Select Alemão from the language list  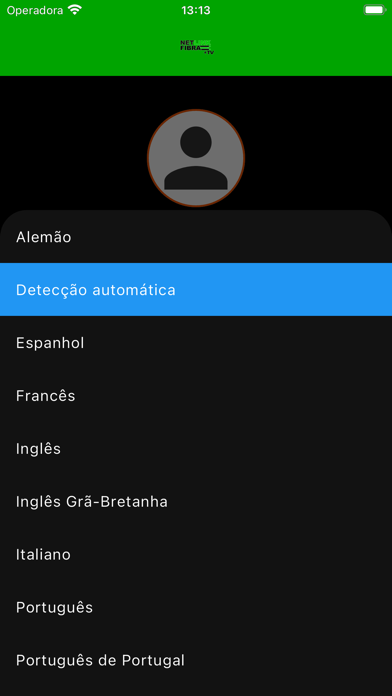coord(196,237)
